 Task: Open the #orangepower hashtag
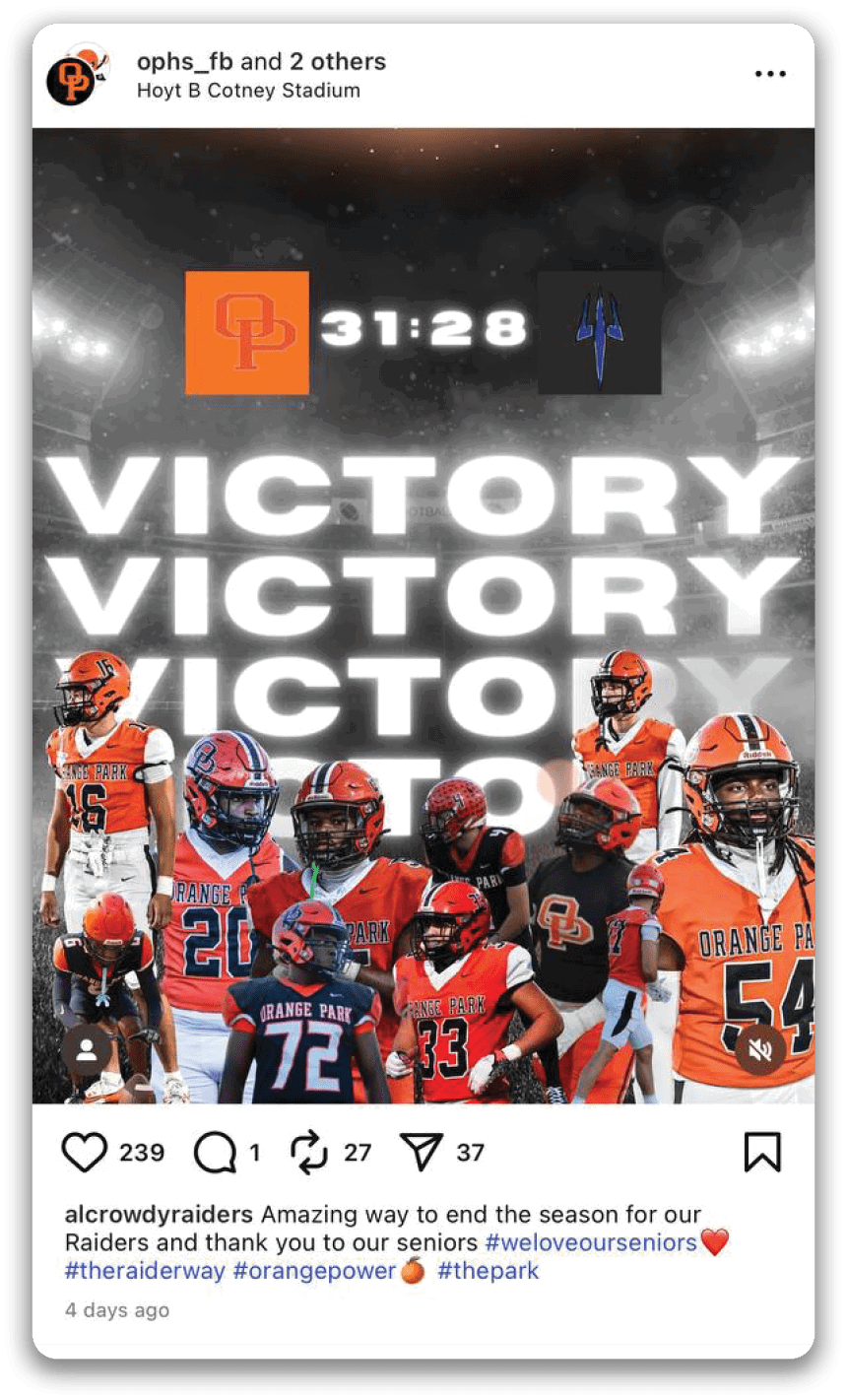(315, 1271)
